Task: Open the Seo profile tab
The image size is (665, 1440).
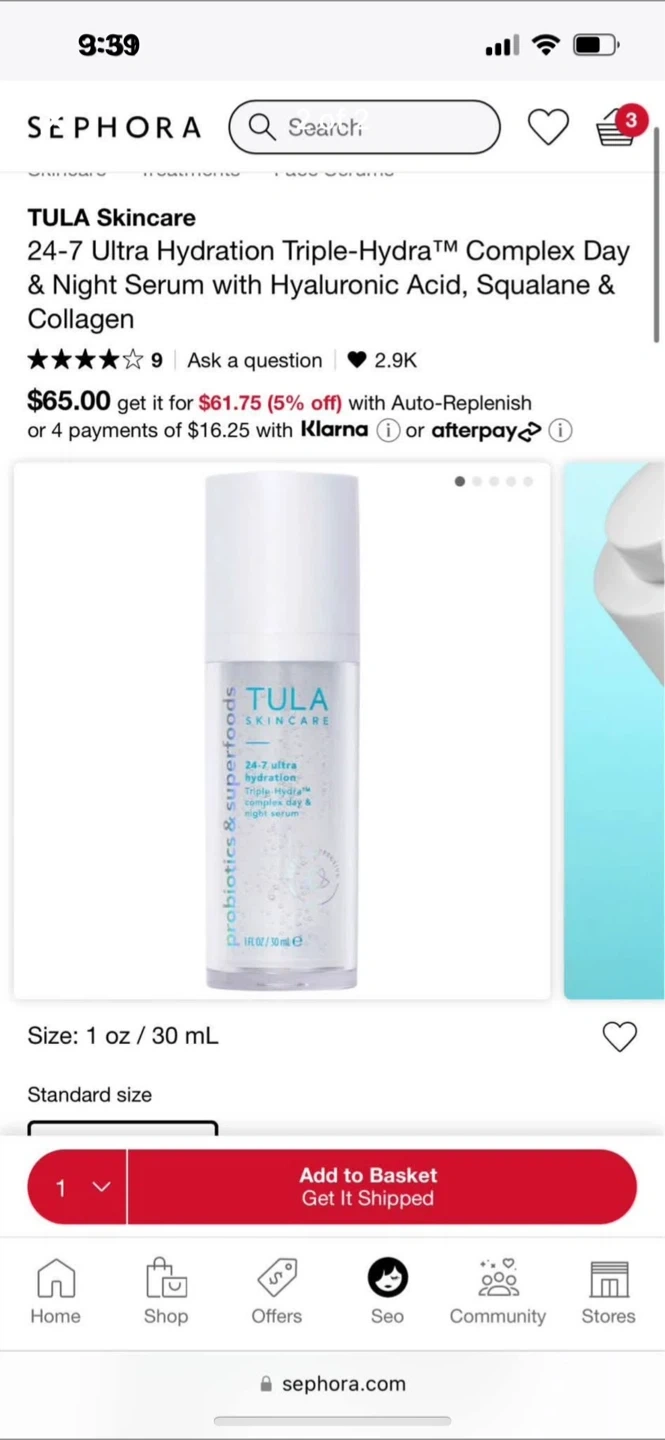Action: [x=387, y=1292]
